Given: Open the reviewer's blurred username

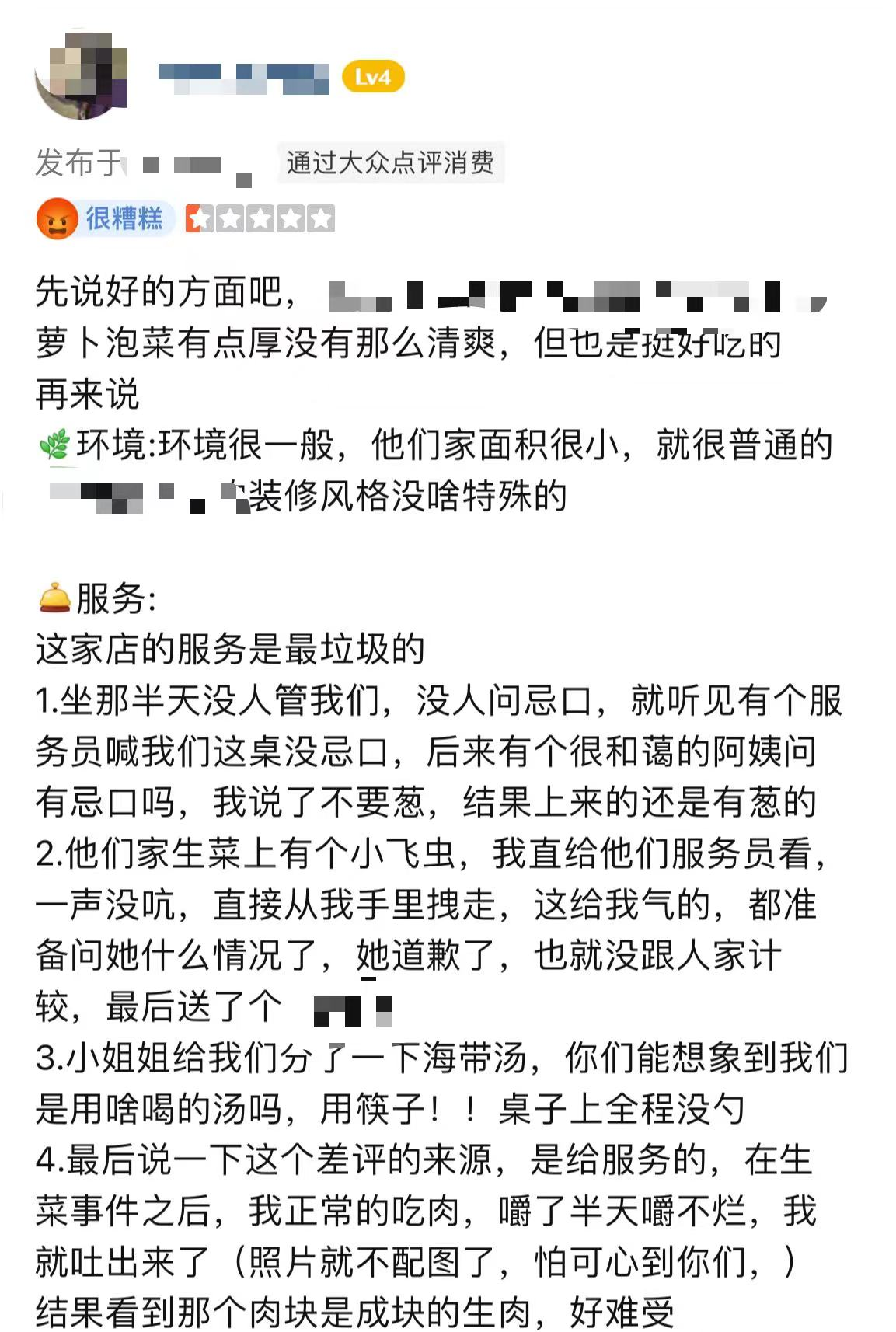Looking at the screenshot, I should [x=243, y=78].
